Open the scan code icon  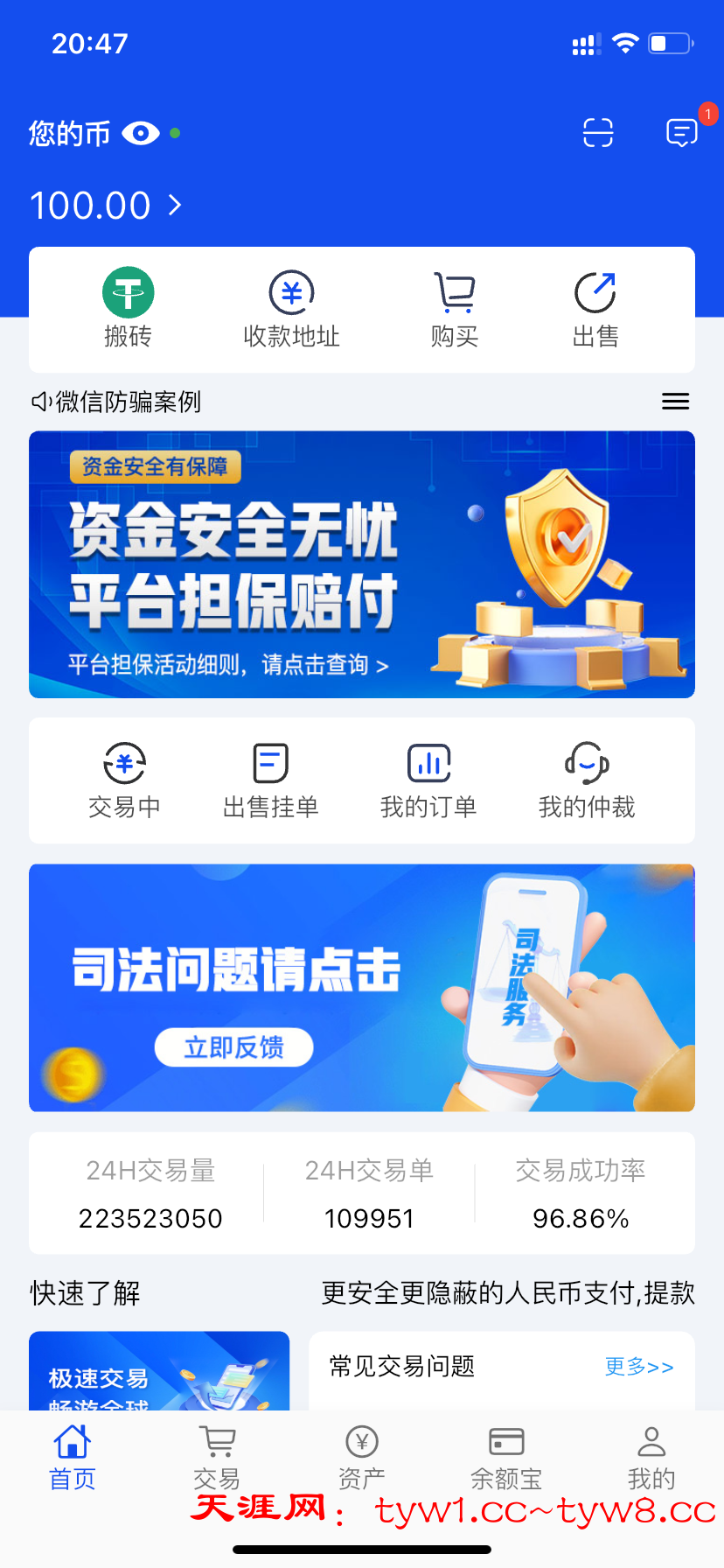[598, 133]
